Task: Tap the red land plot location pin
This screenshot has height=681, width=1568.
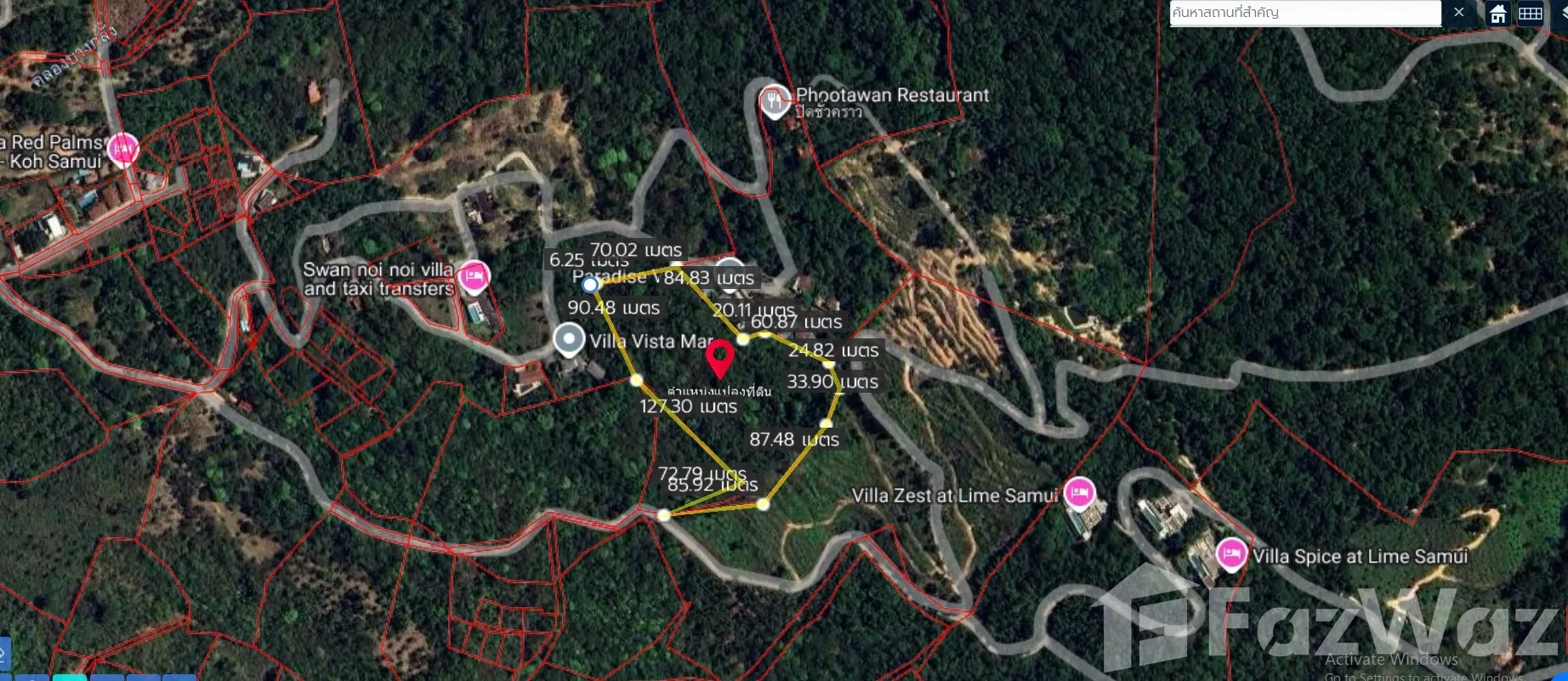Action: pyautogui.click(x=720, y=358)
